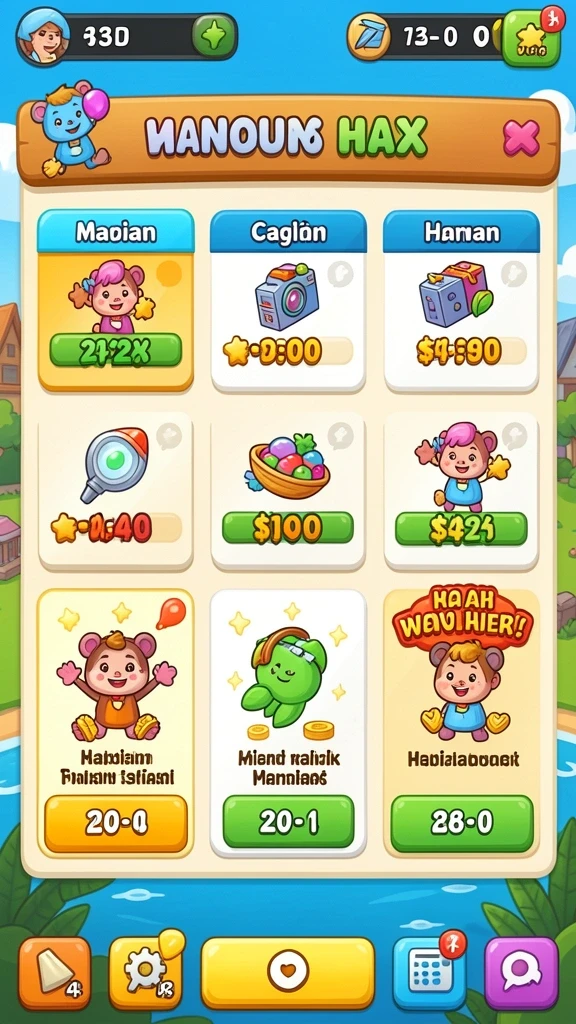
Task: Tap the yellow heart button at bottom
Action: pyautogui.click(x=287, y=973)
